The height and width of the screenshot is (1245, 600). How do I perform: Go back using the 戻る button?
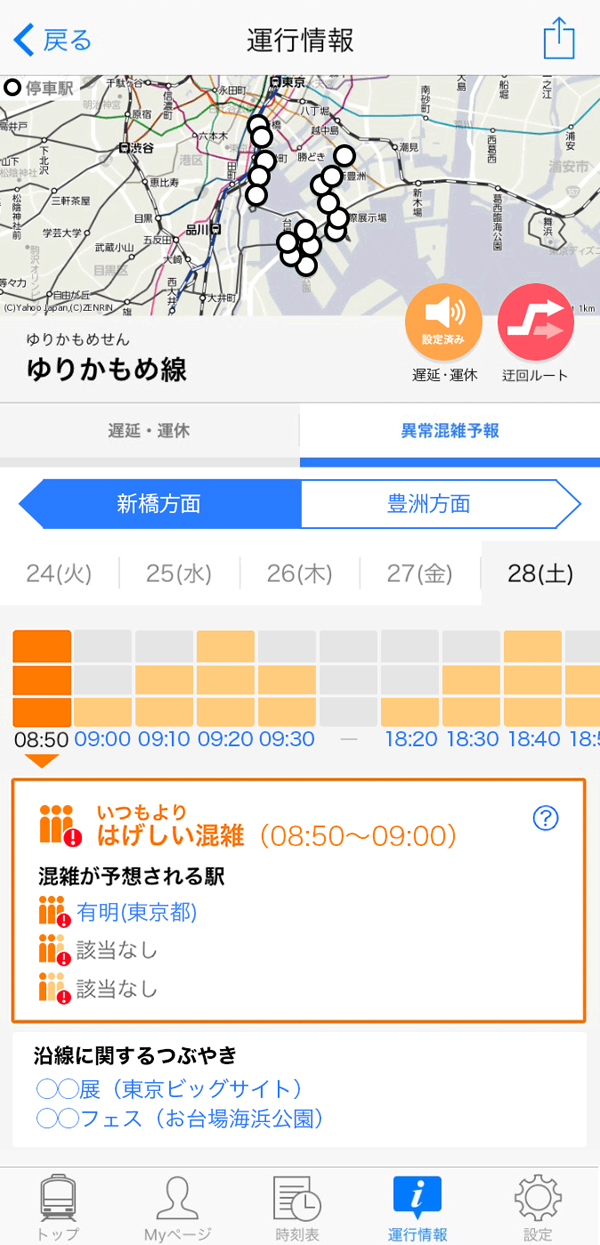[x=54, y=40]
